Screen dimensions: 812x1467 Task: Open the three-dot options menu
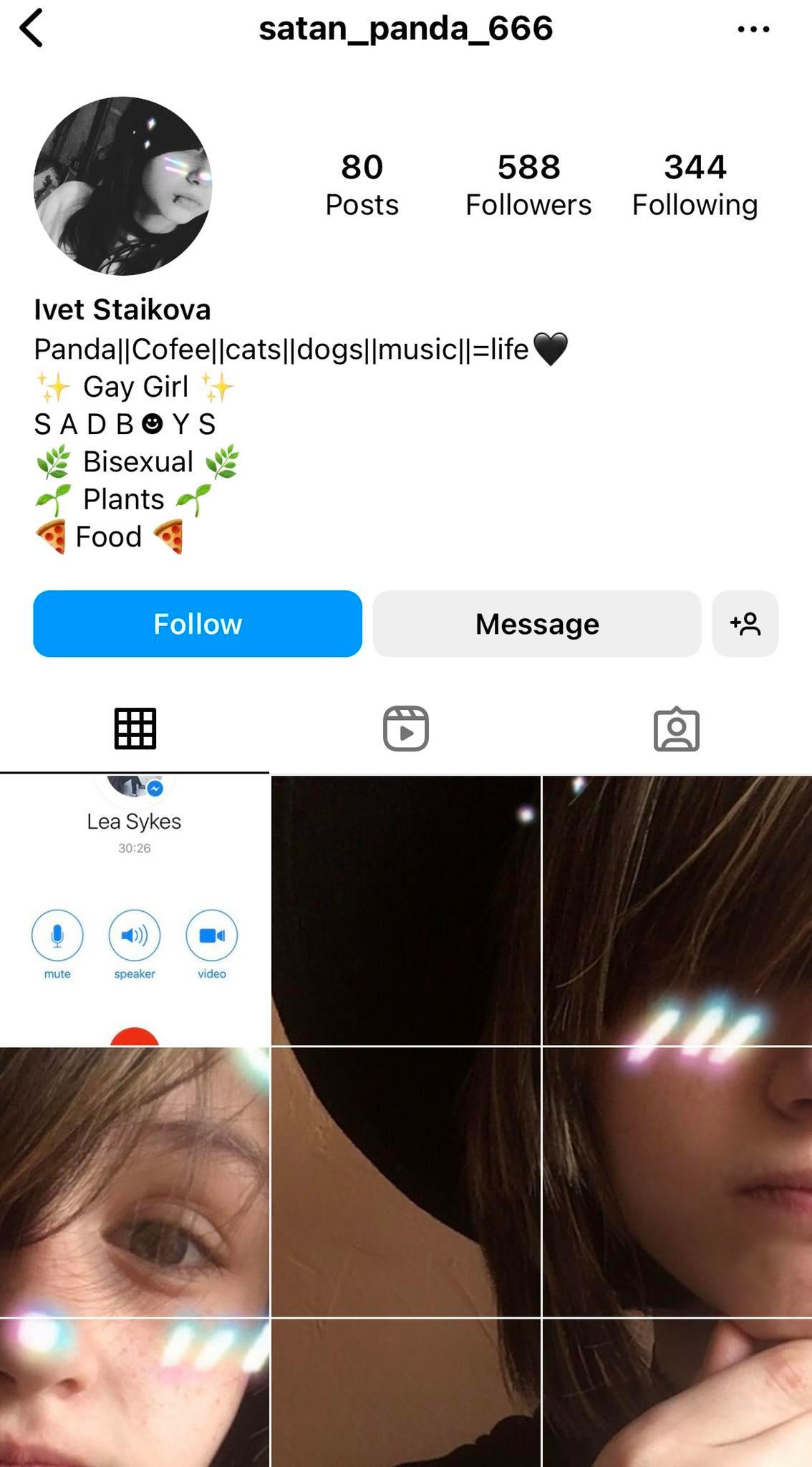pos(753,29)
